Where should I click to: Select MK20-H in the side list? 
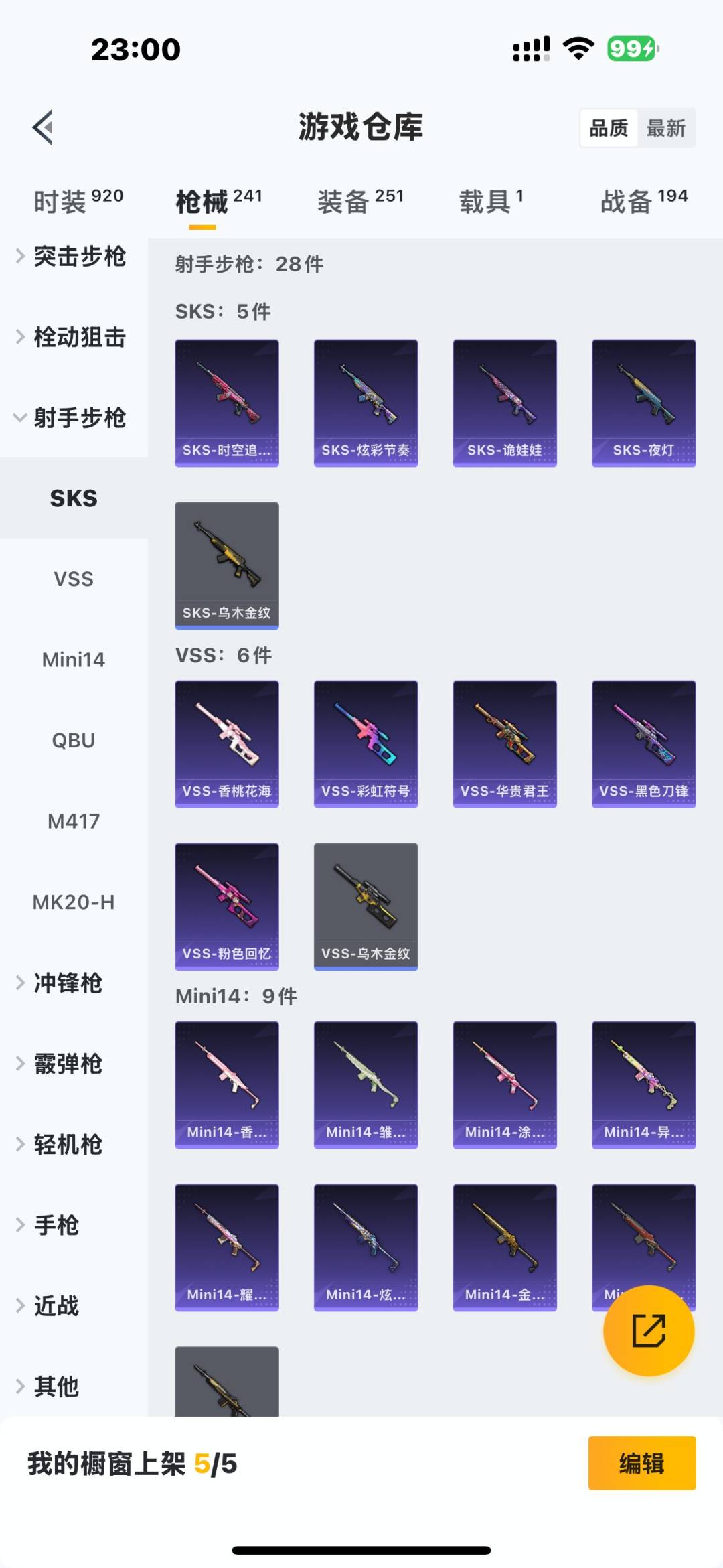point(74,902)
